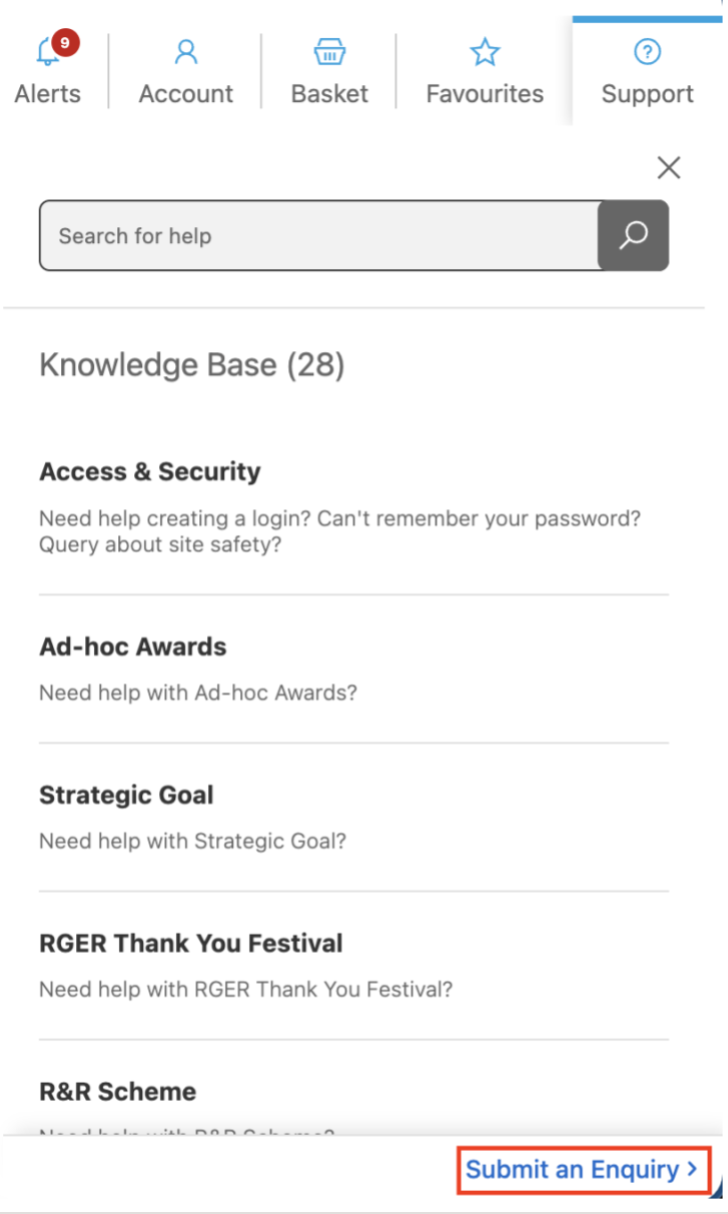728x1214 pixels.
Task: Open the Alerts bell
Action: pos(48,69)
